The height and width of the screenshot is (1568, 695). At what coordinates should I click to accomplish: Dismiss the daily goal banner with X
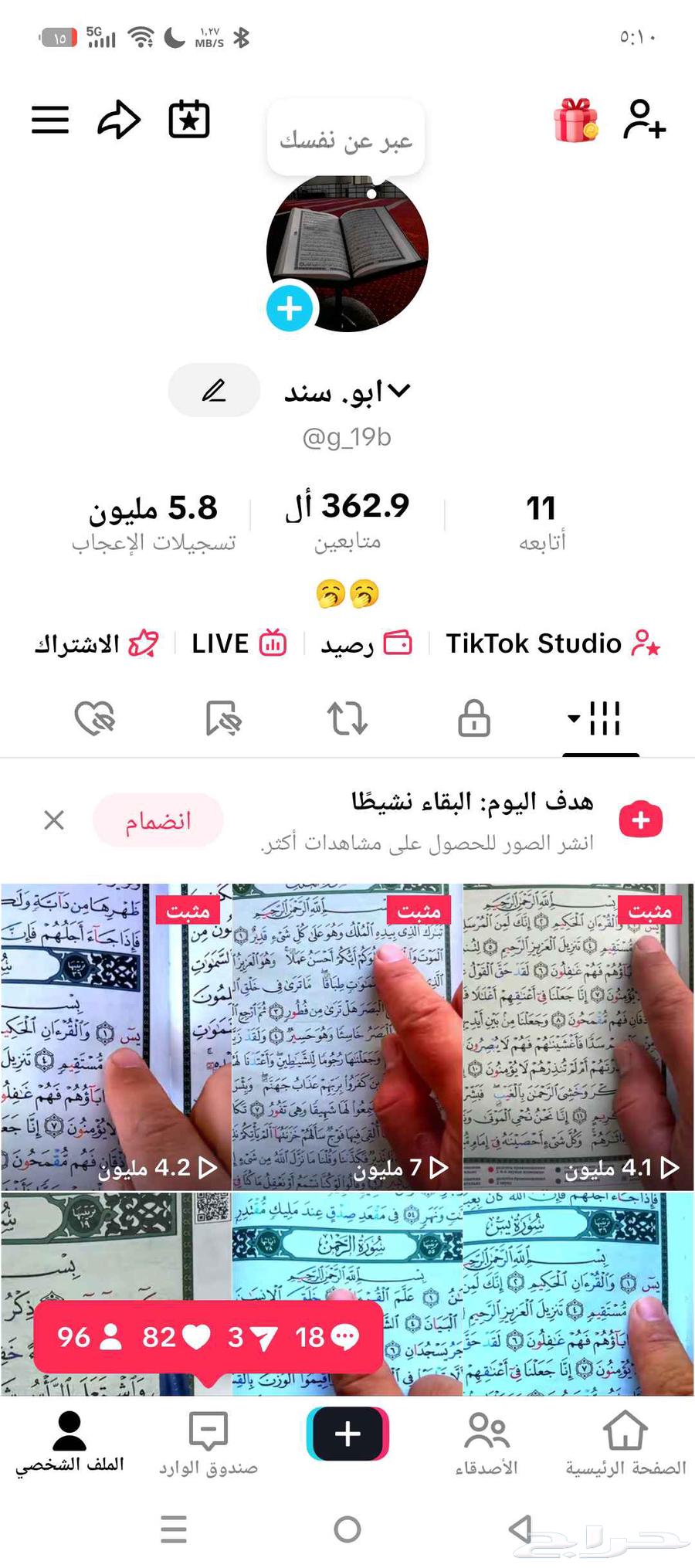coord(53,820)
